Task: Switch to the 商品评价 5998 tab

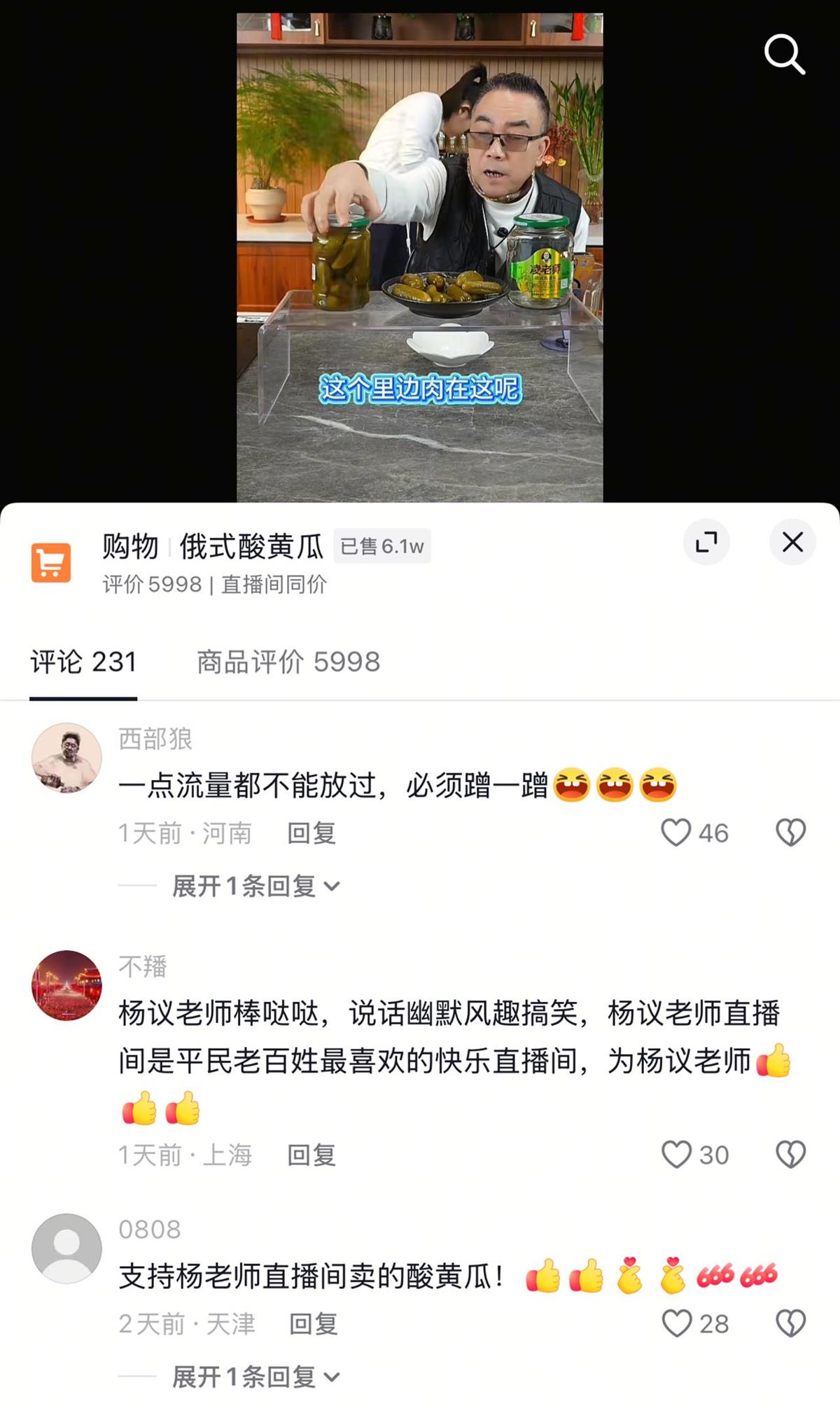Action: pos(288,662)
